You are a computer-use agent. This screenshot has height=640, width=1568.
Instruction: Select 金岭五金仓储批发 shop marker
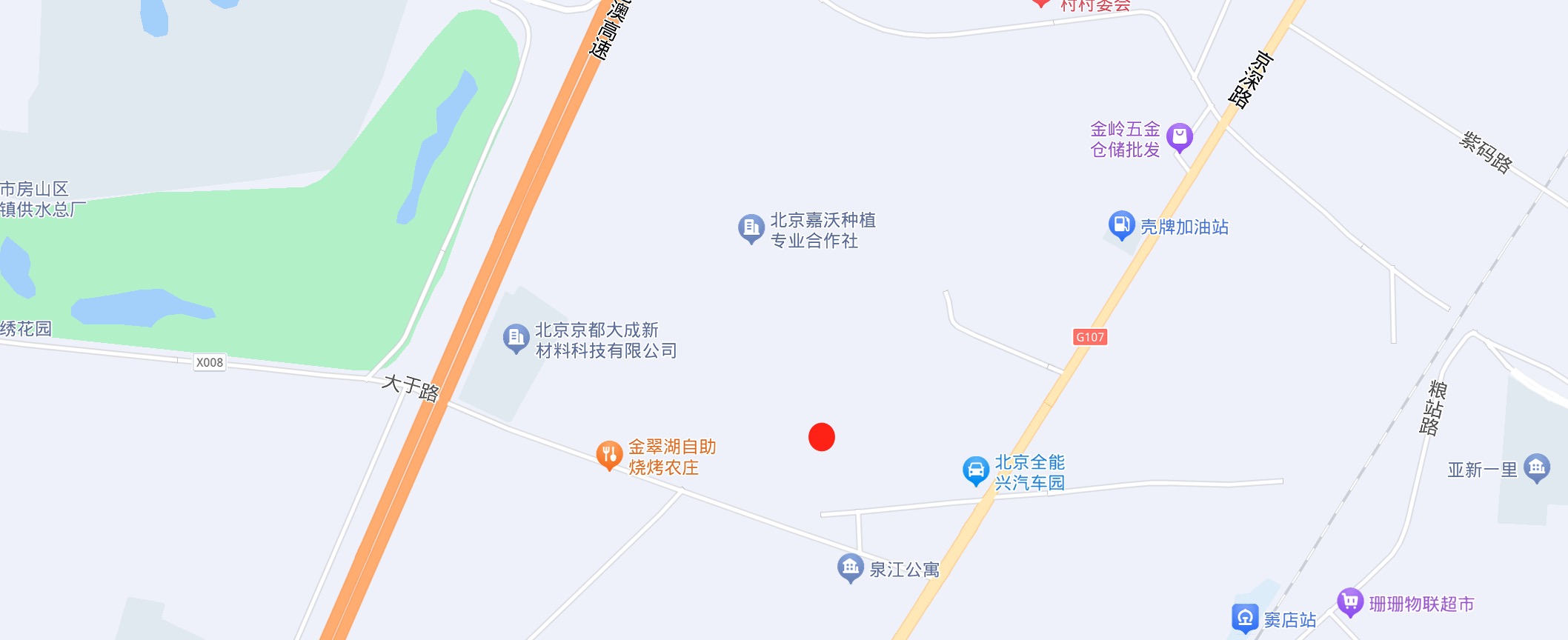click(1179, 137)
